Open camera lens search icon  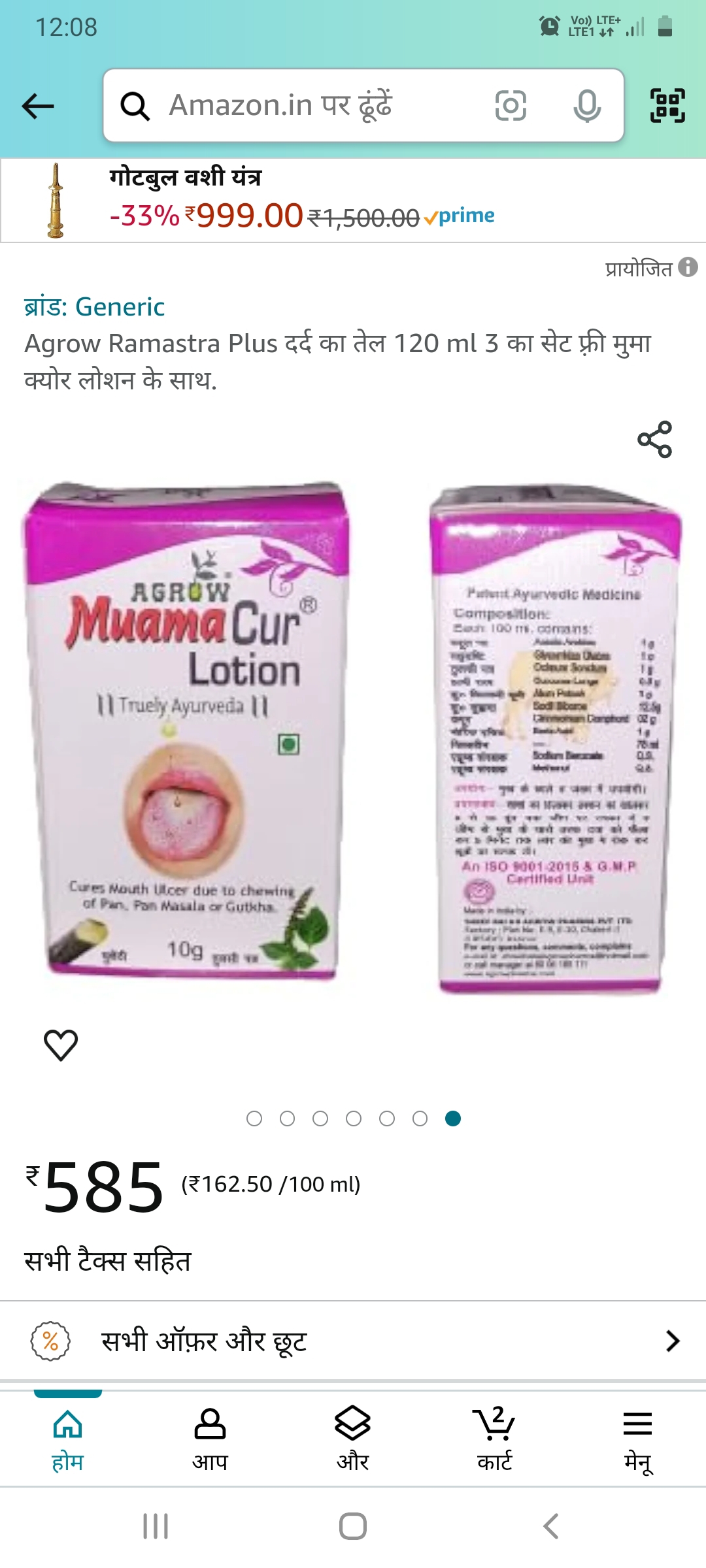tap(511, 106)
